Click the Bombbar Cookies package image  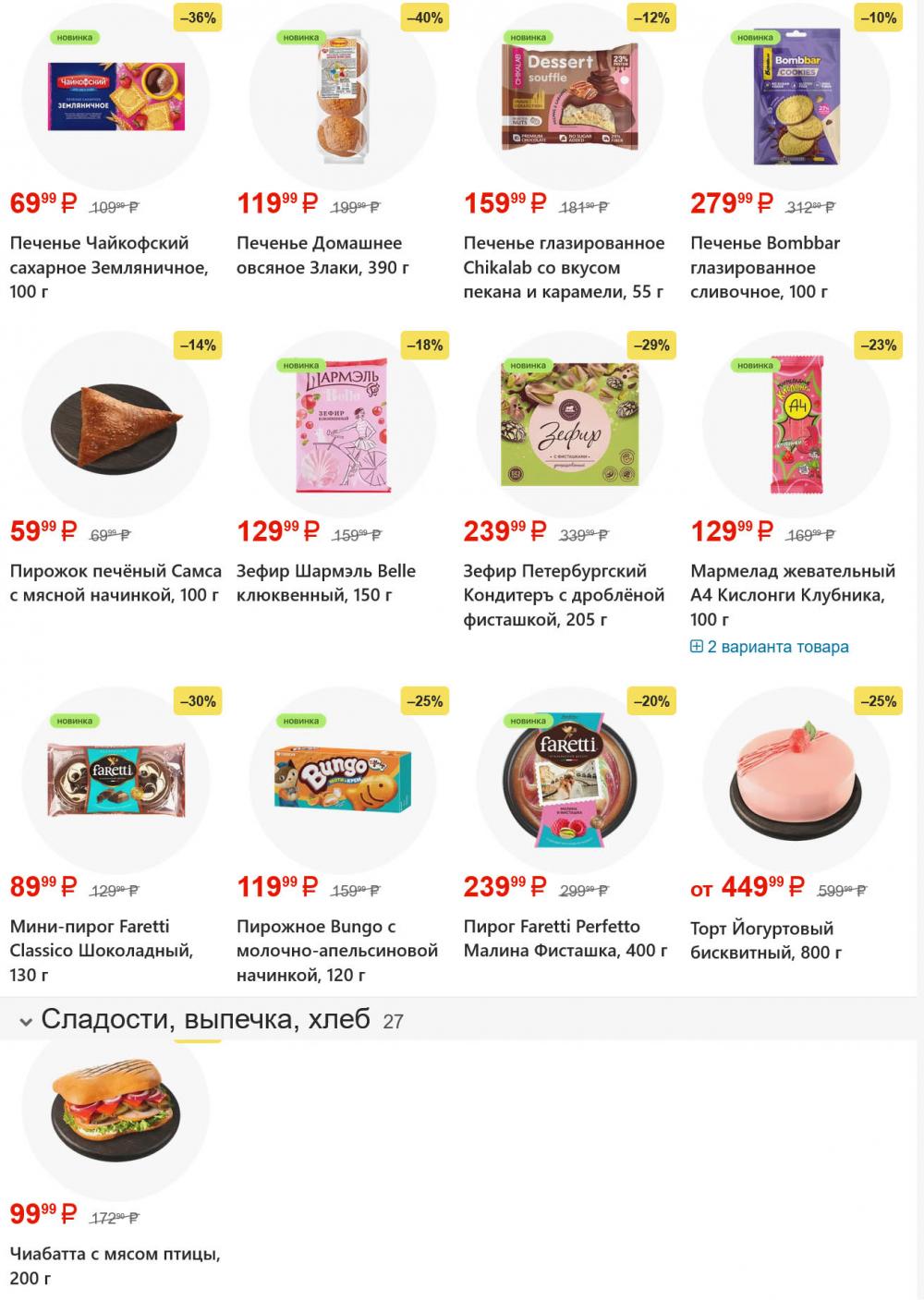coord(796,102)
